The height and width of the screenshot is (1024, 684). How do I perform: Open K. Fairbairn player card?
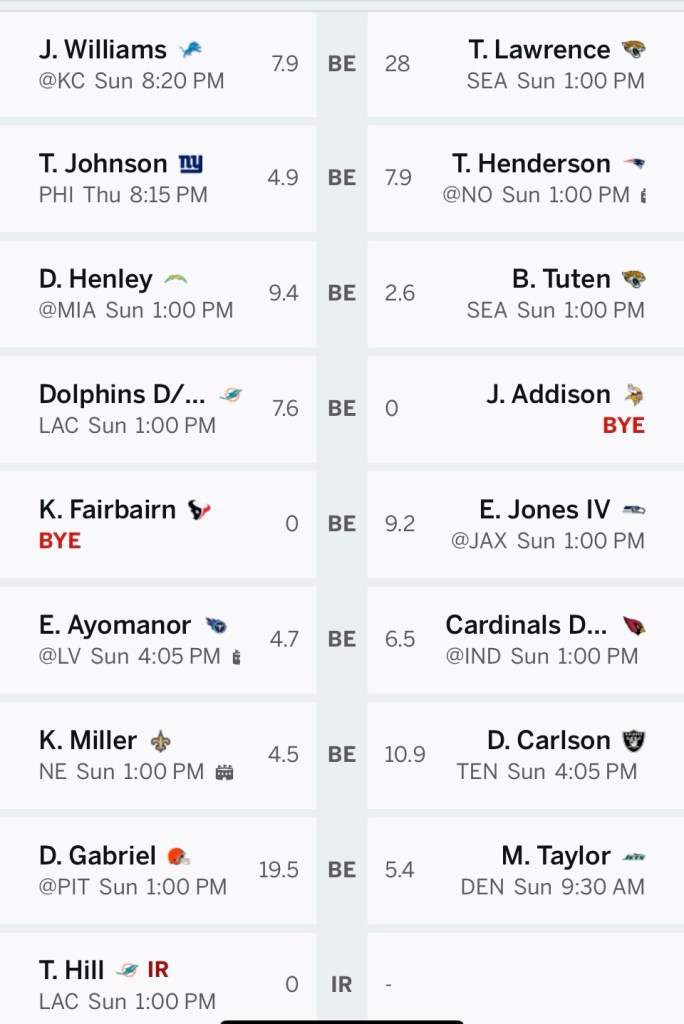click(107, 510)
